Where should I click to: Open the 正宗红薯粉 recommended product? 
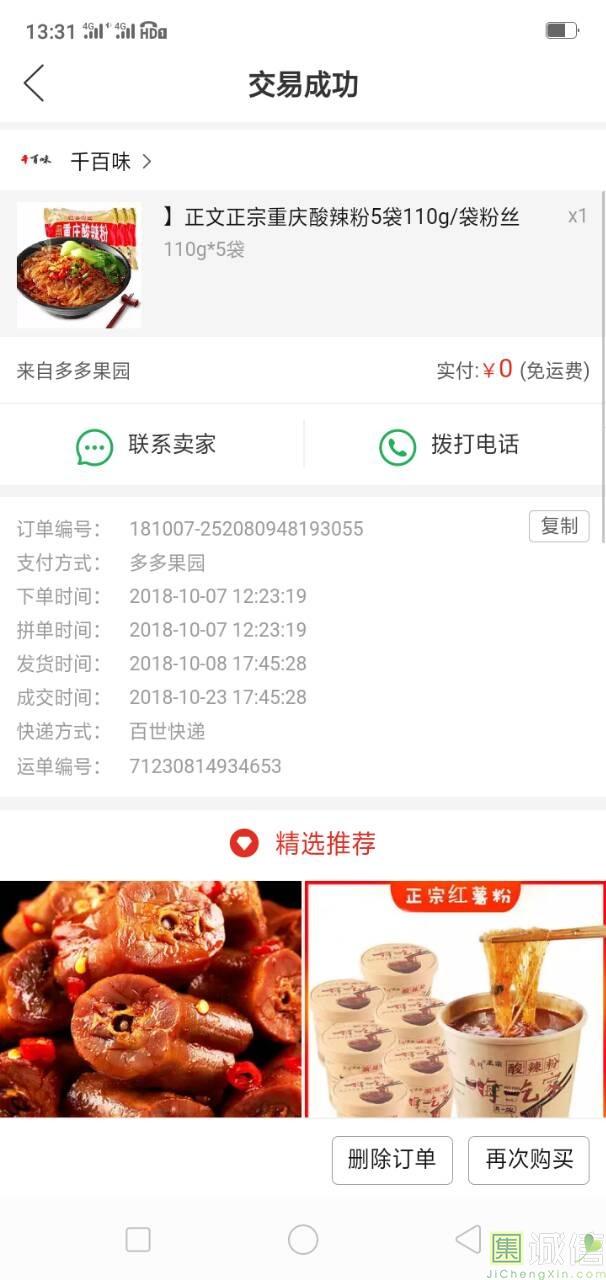[455, 998]
